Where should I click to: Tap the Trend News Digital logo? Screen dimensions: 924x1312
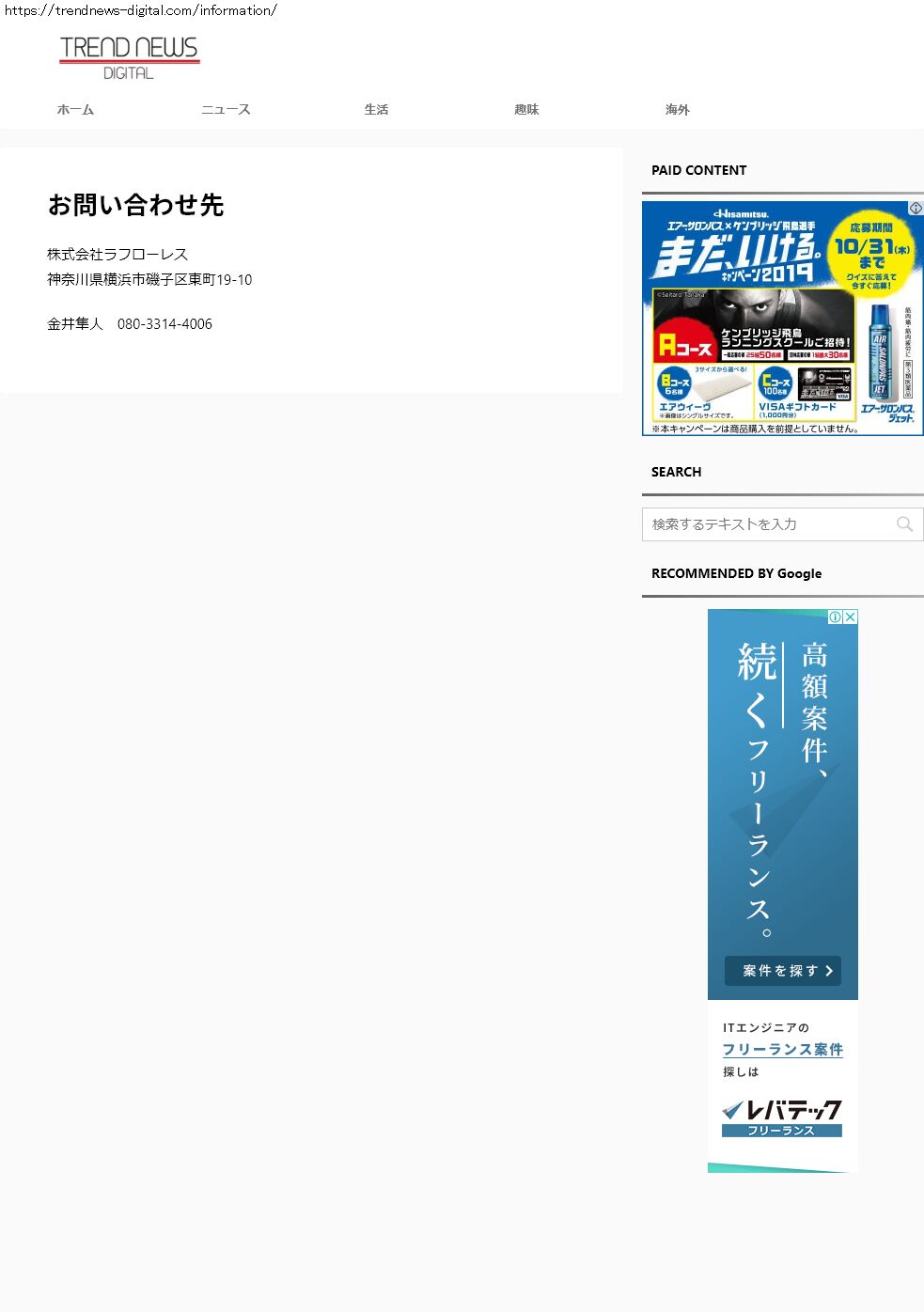130,57
